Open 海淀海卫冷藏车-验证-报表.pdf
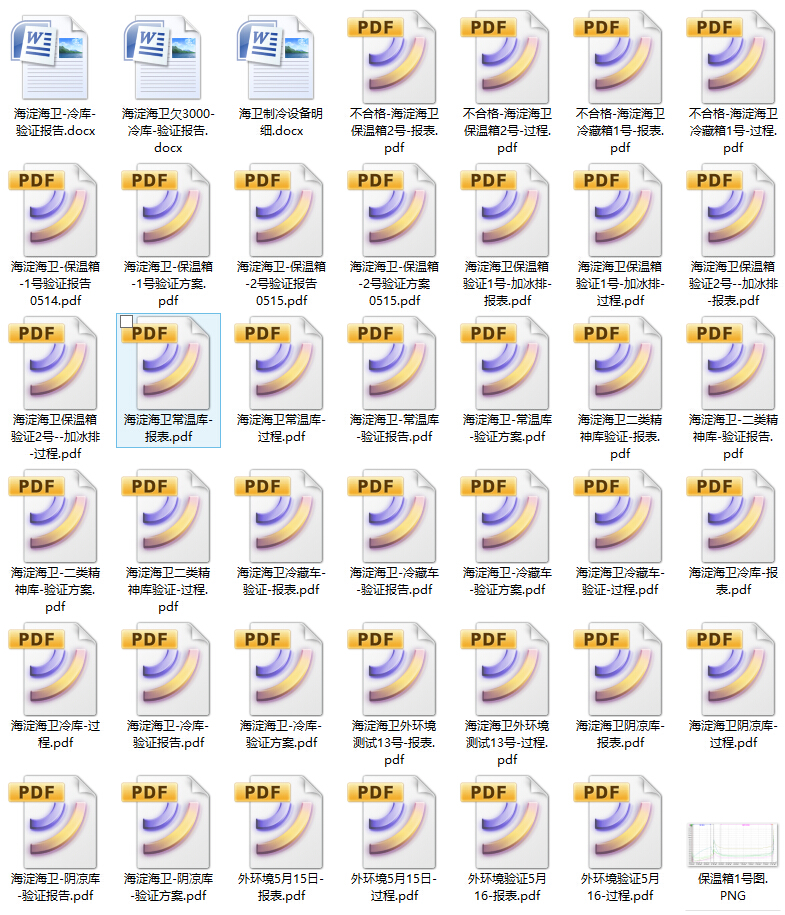 281,519
